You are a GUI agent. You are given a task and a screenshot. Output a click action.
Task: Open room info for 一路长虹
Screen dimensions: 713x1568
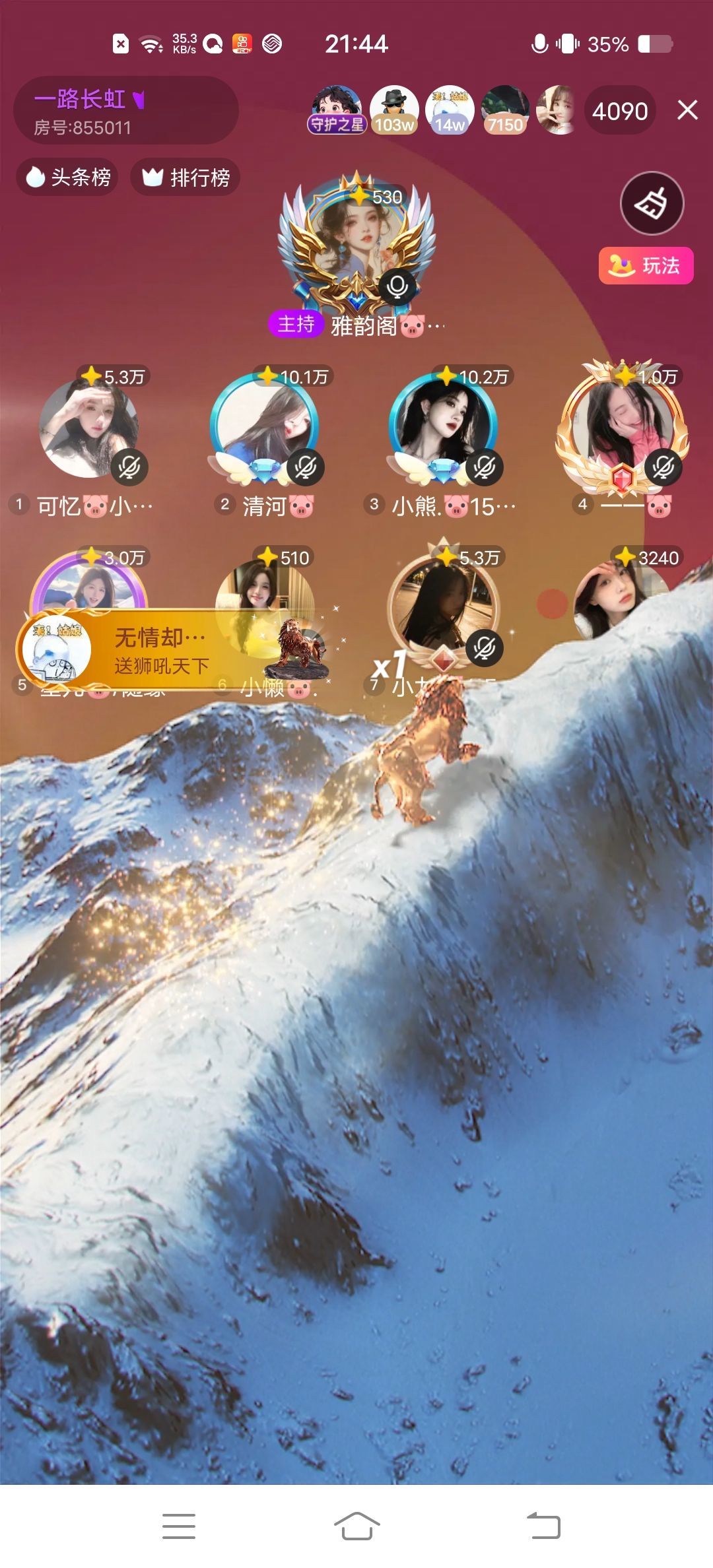[125, 110]
